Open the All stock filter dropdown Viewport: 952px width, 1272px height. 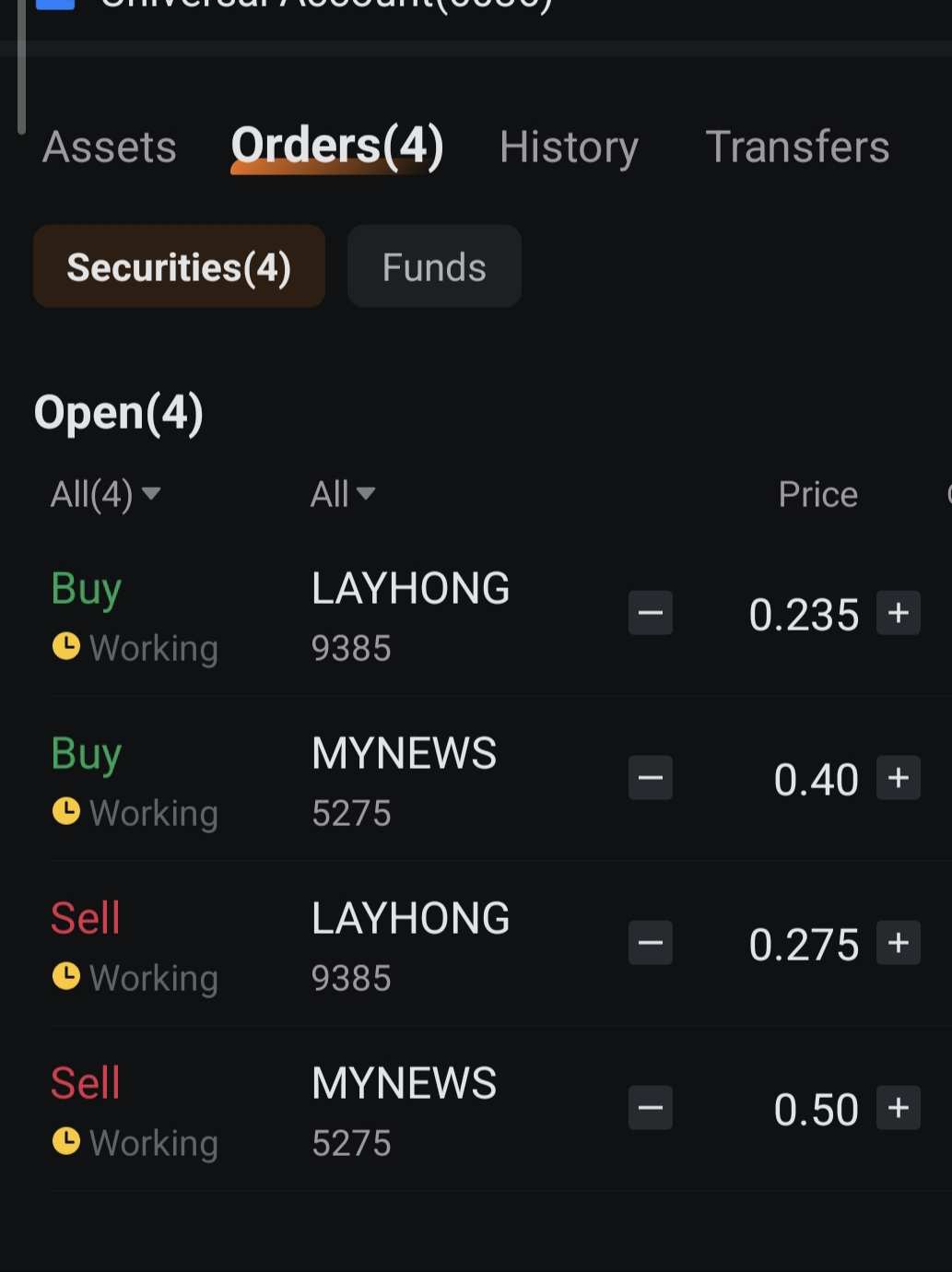click(x=343, y=494)
